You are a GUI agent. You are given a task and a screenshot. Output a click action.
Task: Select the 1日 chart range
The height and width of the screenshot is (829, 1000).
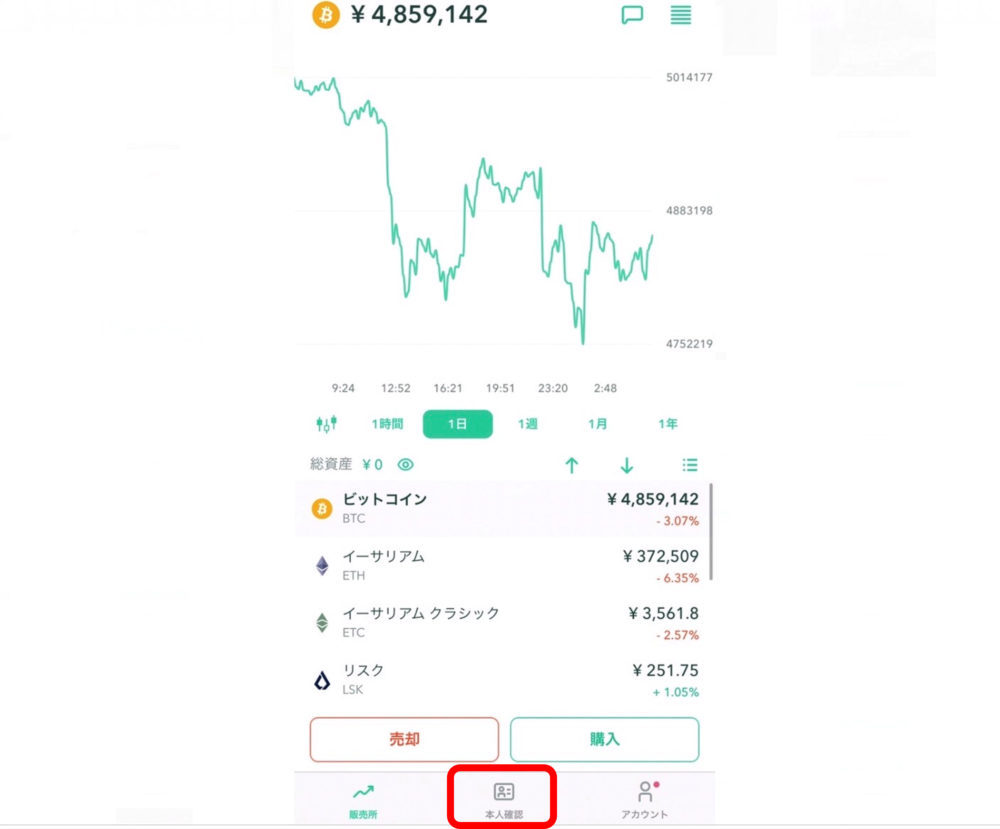tap(457, 424)
